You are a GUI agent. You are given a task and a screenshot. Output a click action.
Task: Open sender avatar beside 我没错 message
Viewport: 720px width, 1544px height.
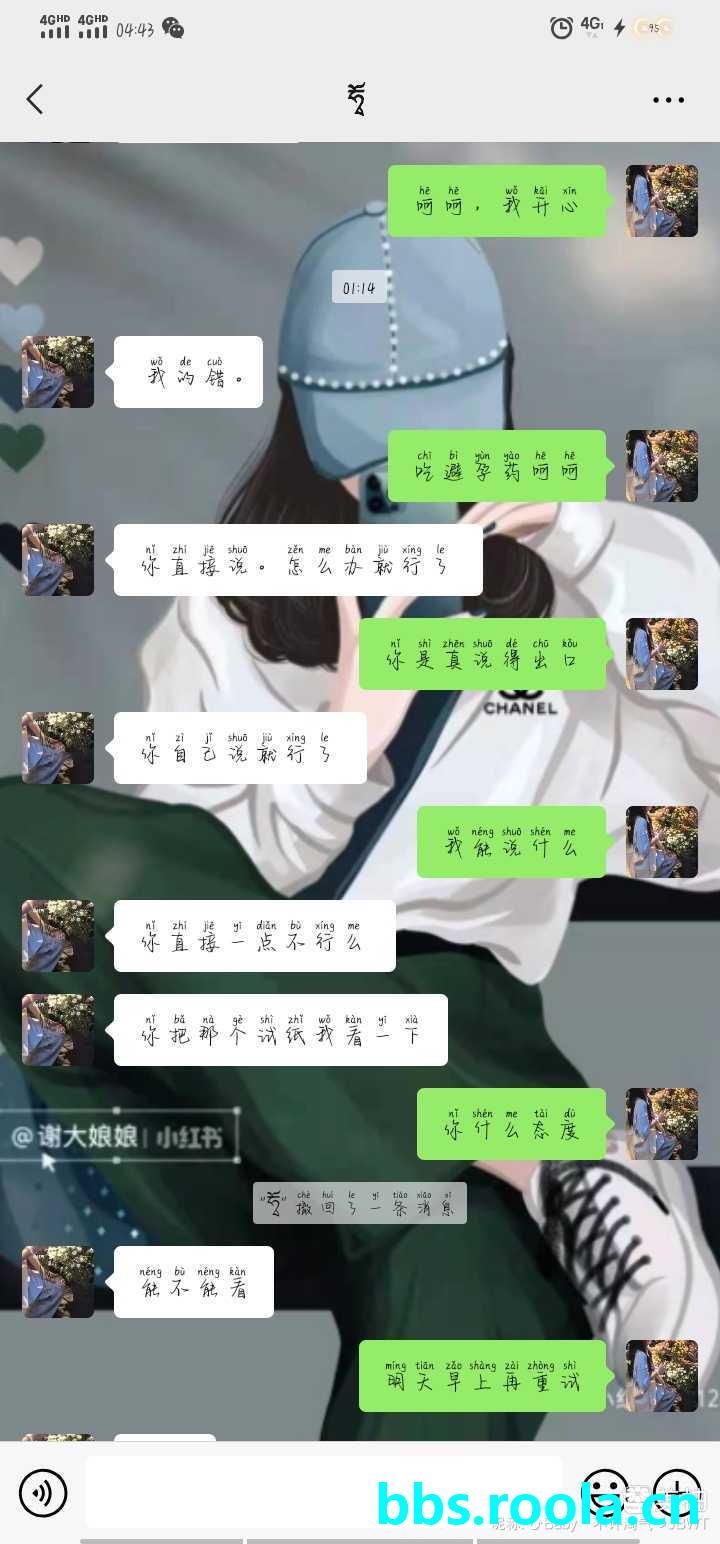(x=58, y=372)
